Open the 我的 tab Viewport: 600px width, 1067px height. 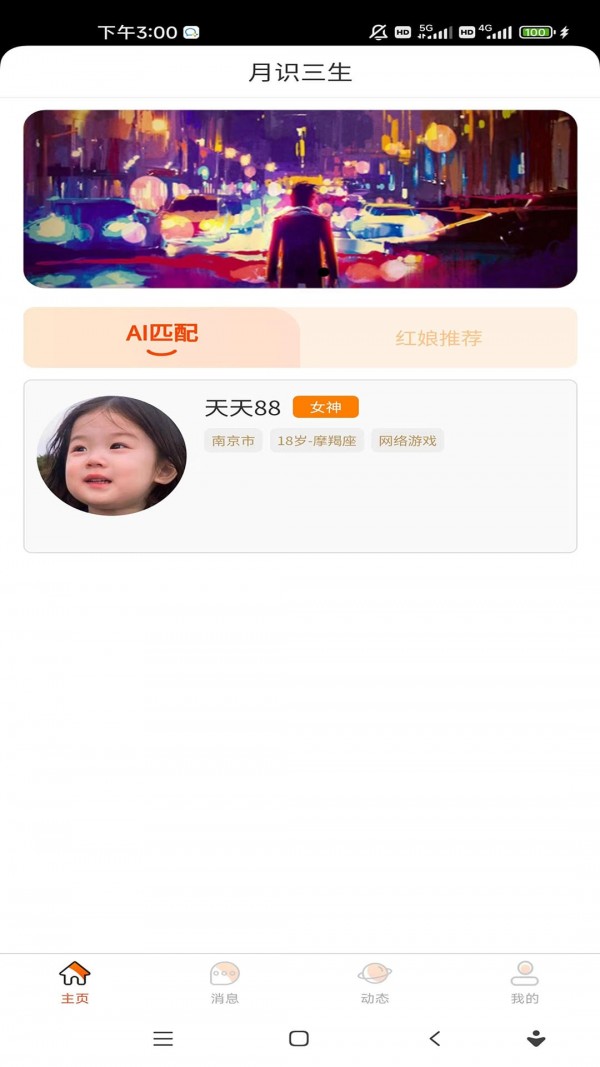tap(524, 982)
